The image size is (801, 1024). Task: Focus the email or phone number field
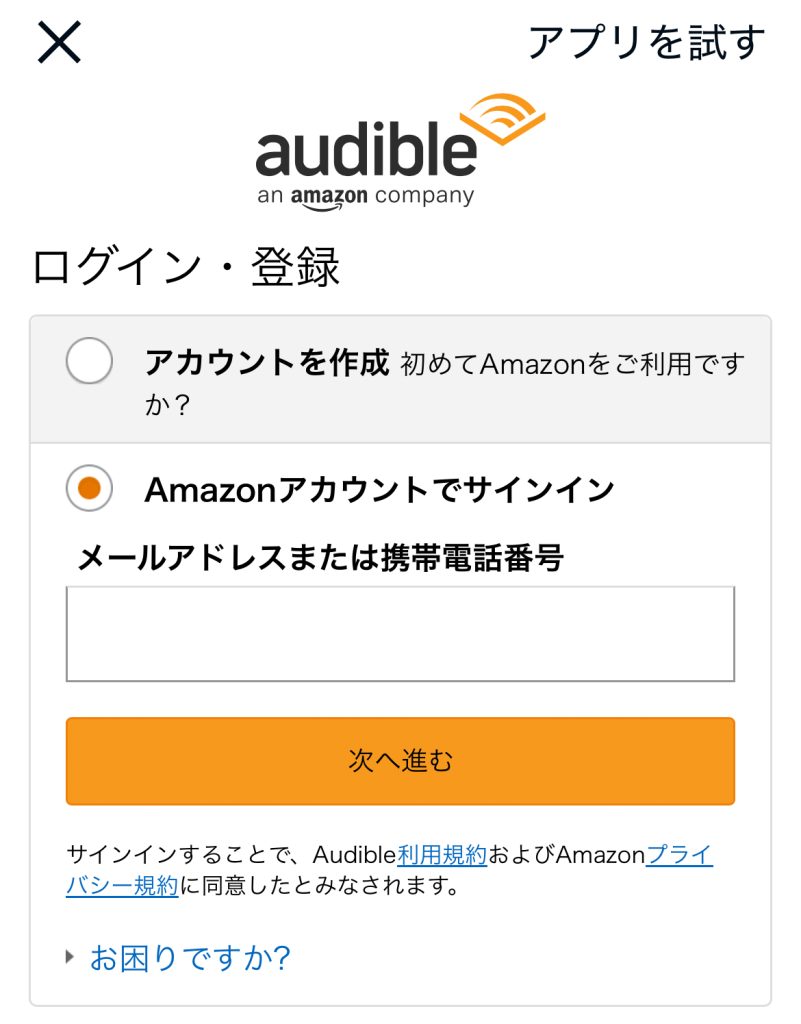pos(400,634)
